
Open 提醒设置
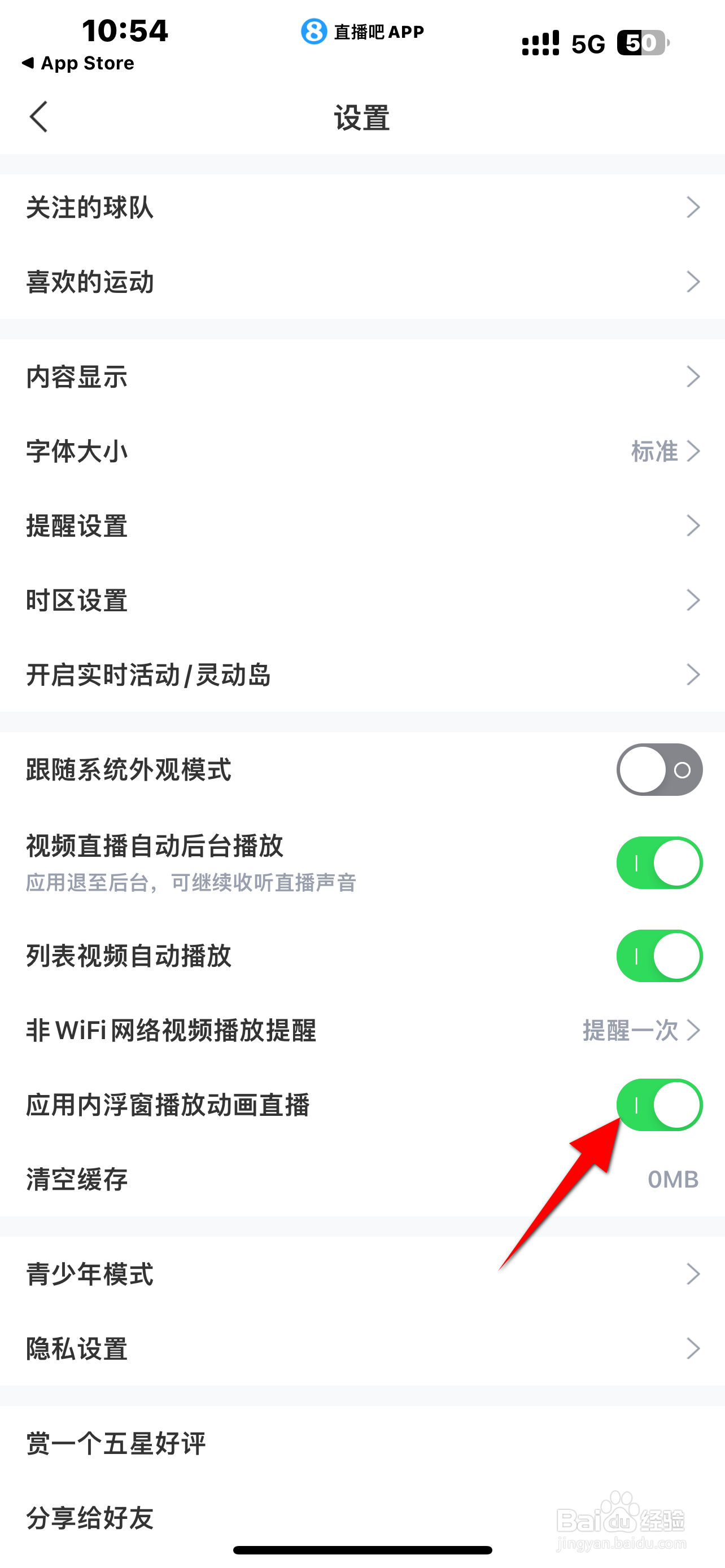tap(362, 525)
